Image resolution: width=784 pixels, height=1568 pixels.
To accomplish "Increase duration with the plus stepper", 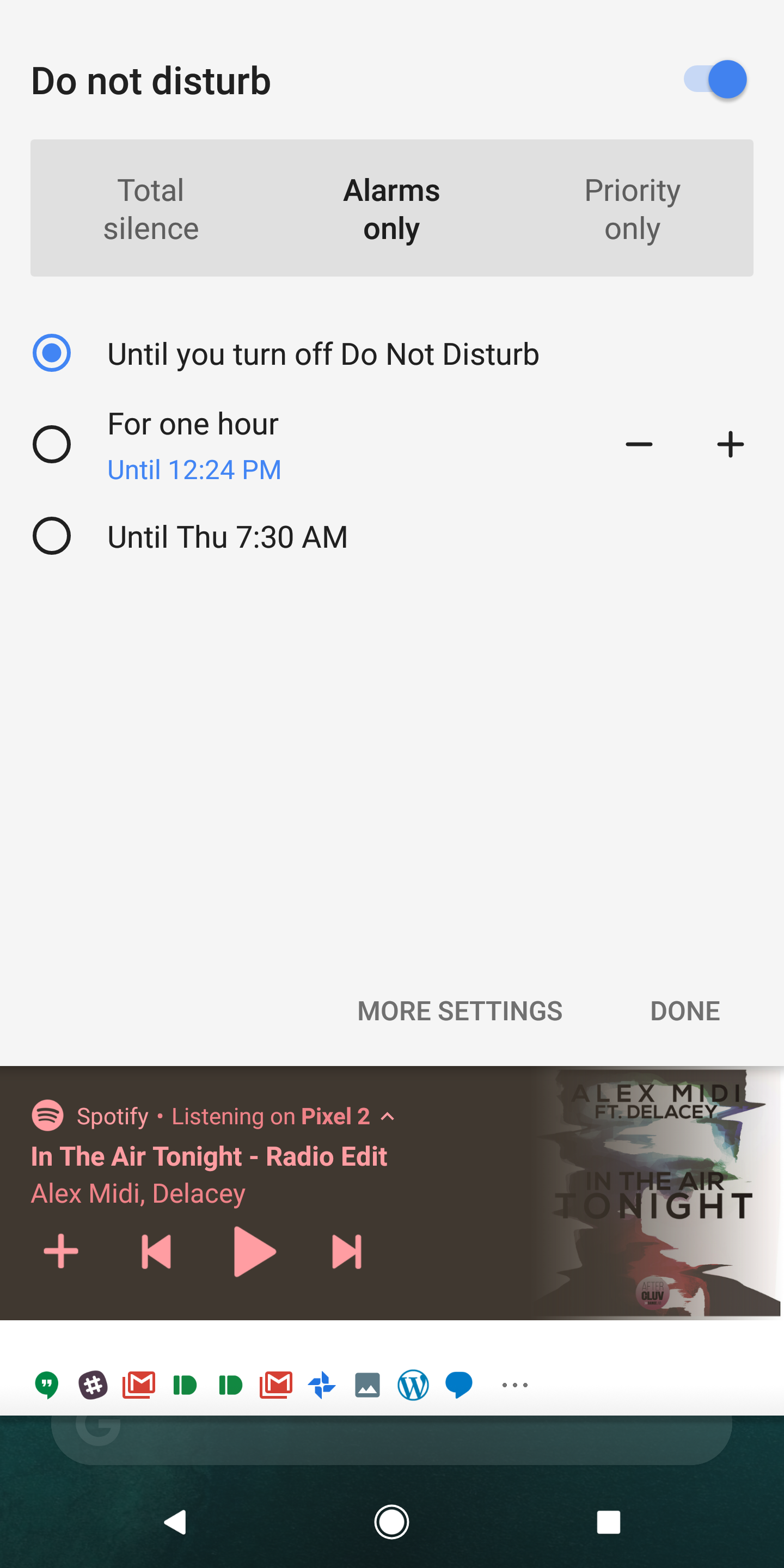I will [x=731, y=444].
